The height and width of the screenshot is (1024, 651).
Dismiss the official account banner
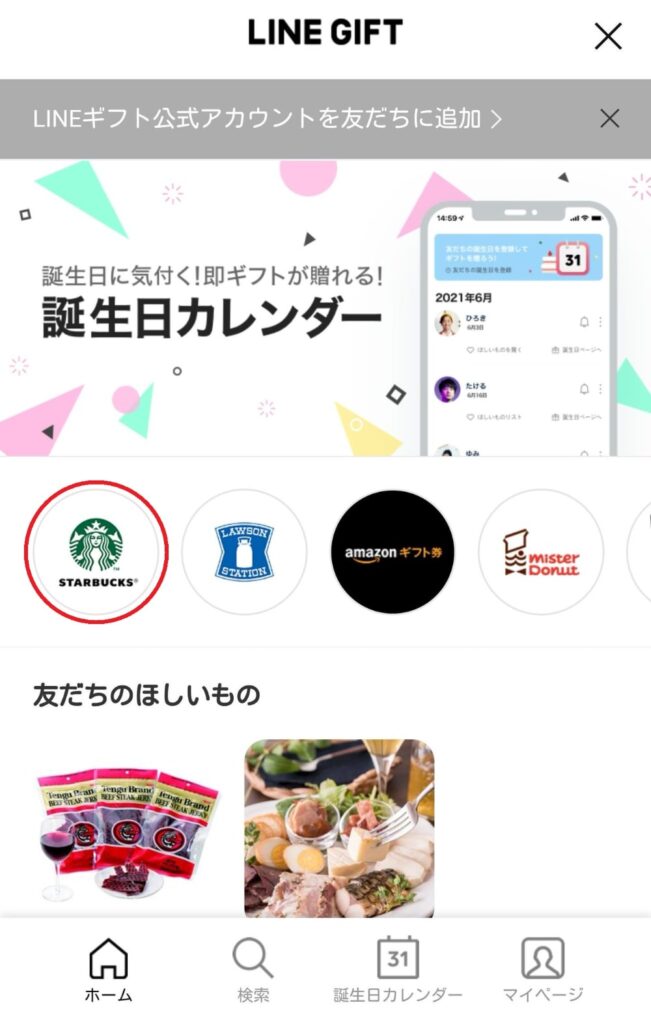(609, 119)
